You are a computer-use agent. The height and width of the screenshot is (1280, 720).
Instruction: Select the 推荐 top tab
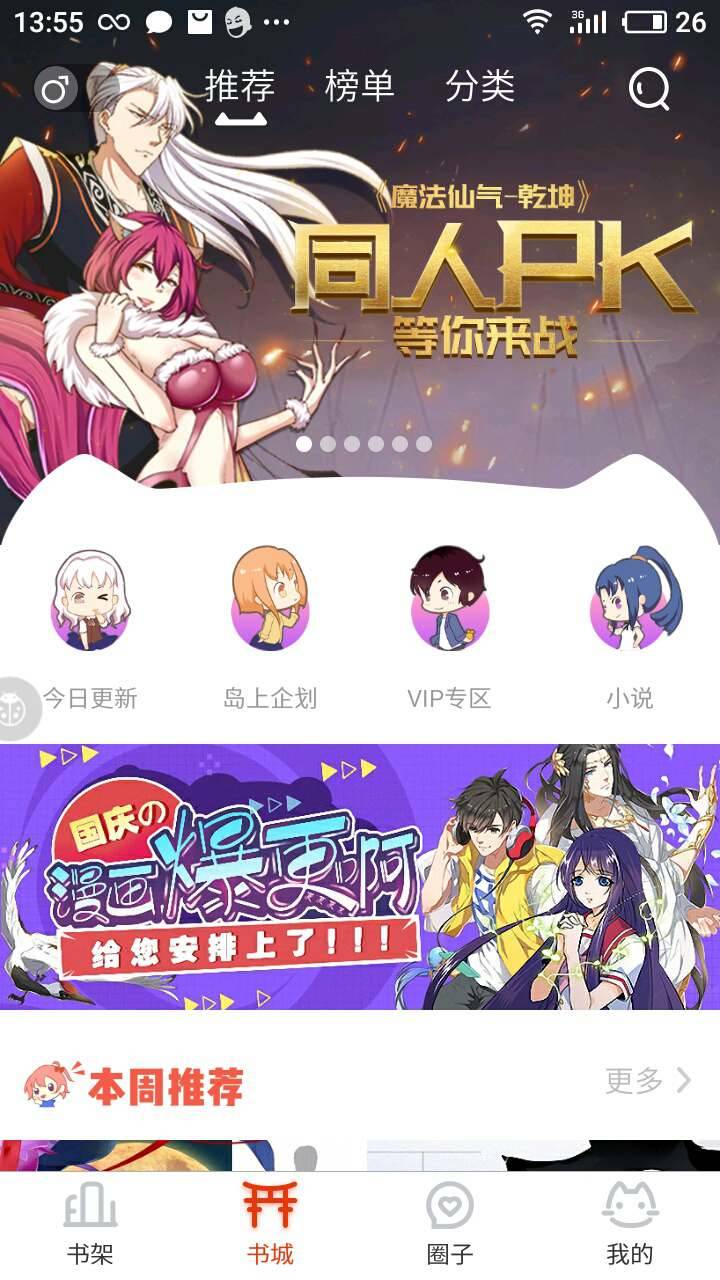pyautogui.click(x=240, y=87)
